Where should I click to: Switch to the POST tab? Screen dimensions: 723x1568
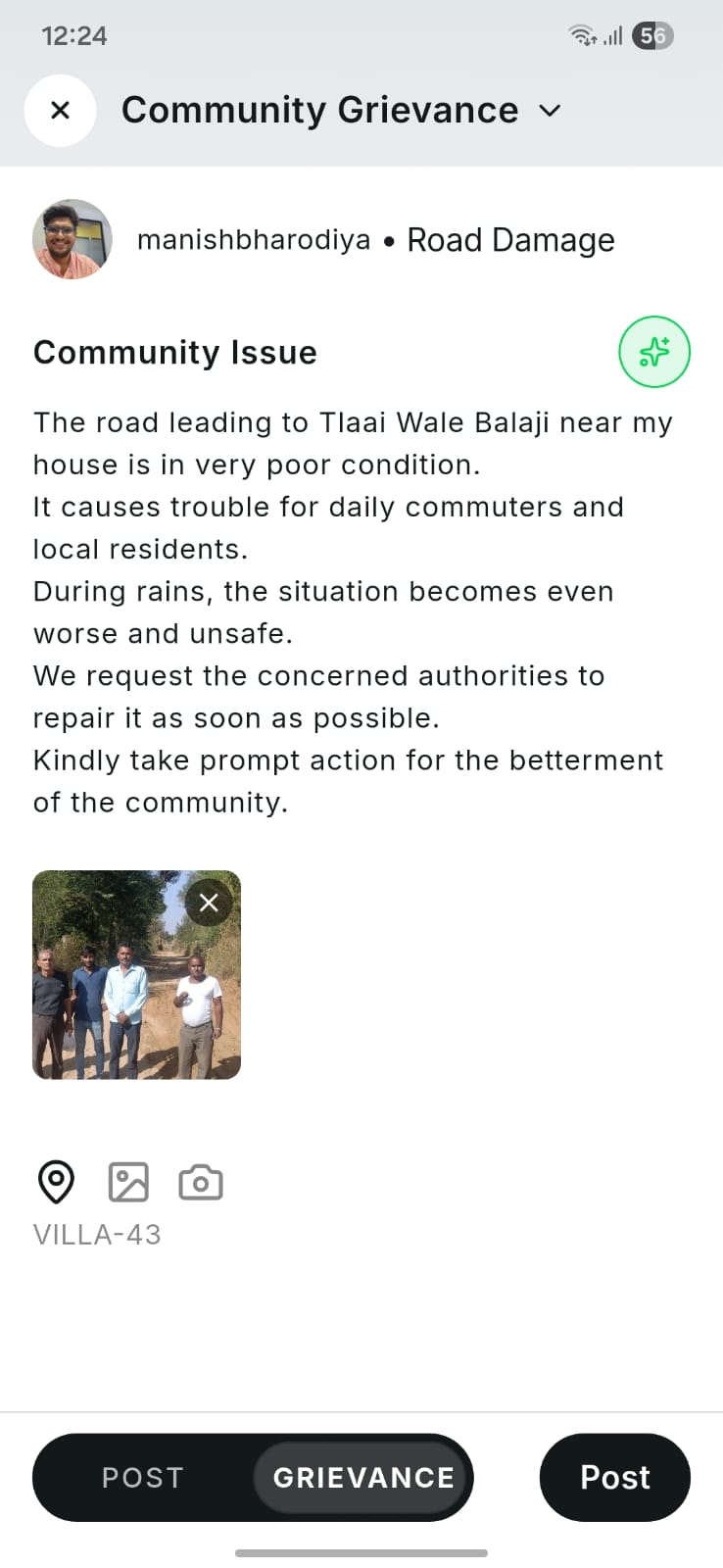point(143,1477)
